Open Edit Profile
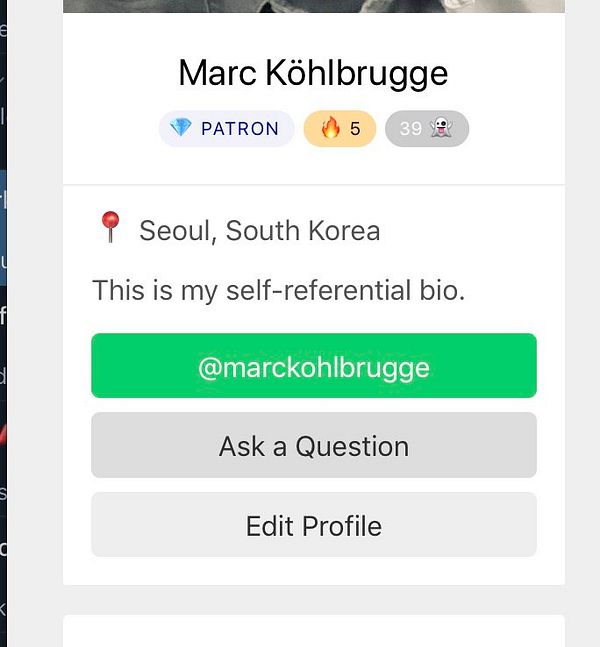Image resolution: width=600 pixels, height=647 pixels. pos(313,525)
